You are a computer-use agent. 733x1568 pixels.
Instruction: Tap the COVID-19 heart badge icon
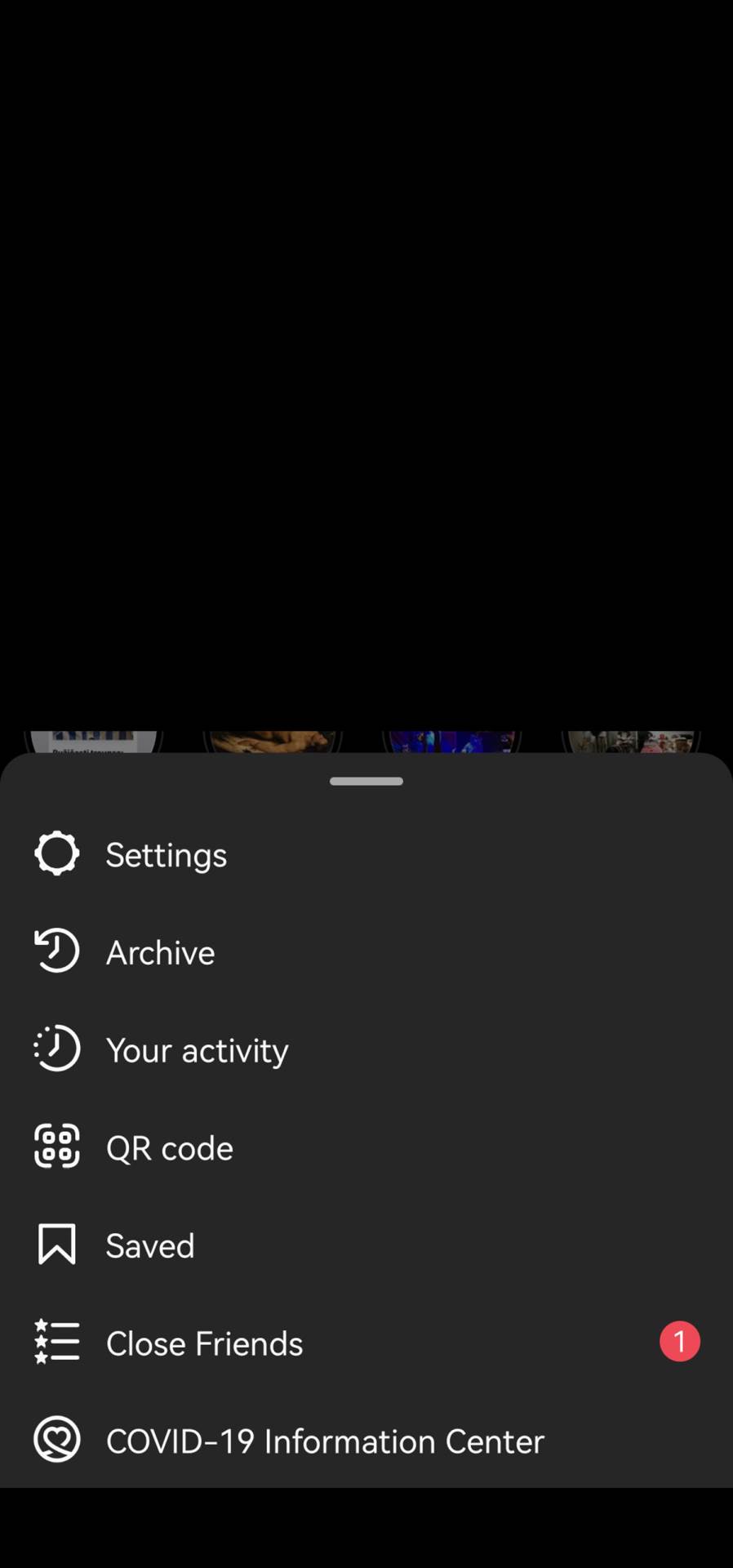(x=56, y=1439)
